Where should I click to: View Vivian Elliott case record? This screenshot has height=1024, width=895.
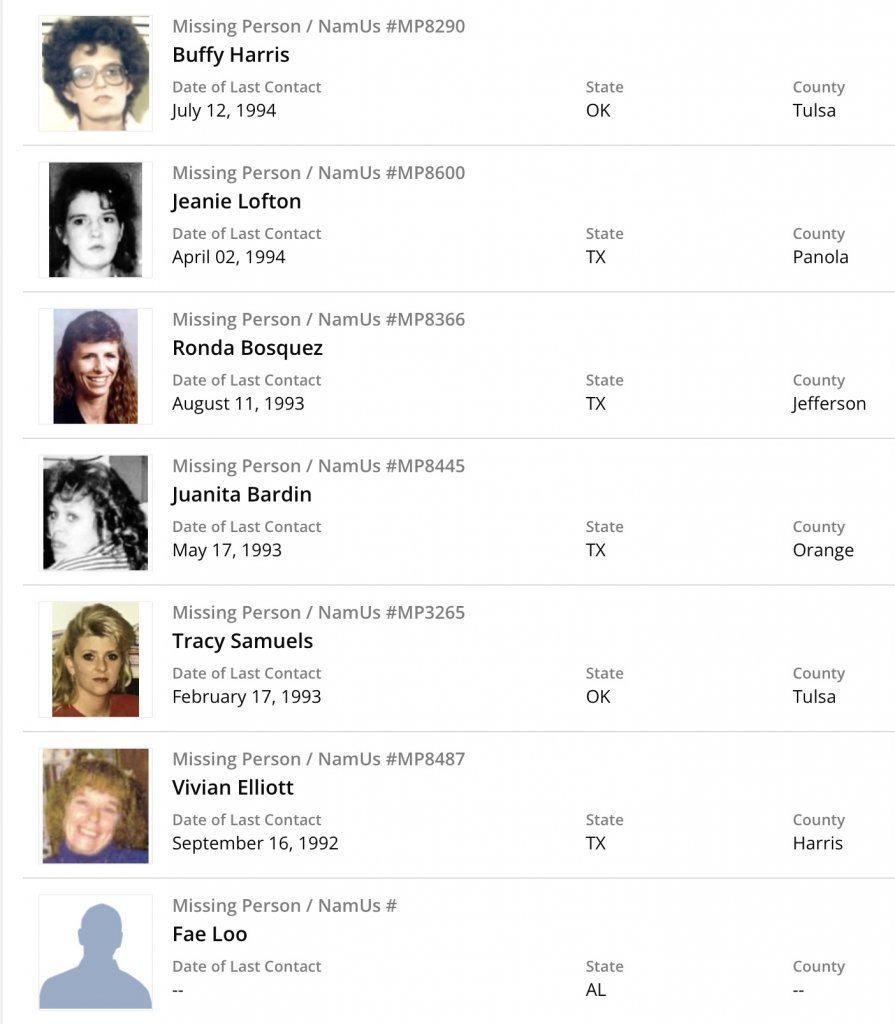(x=232, y=787)
